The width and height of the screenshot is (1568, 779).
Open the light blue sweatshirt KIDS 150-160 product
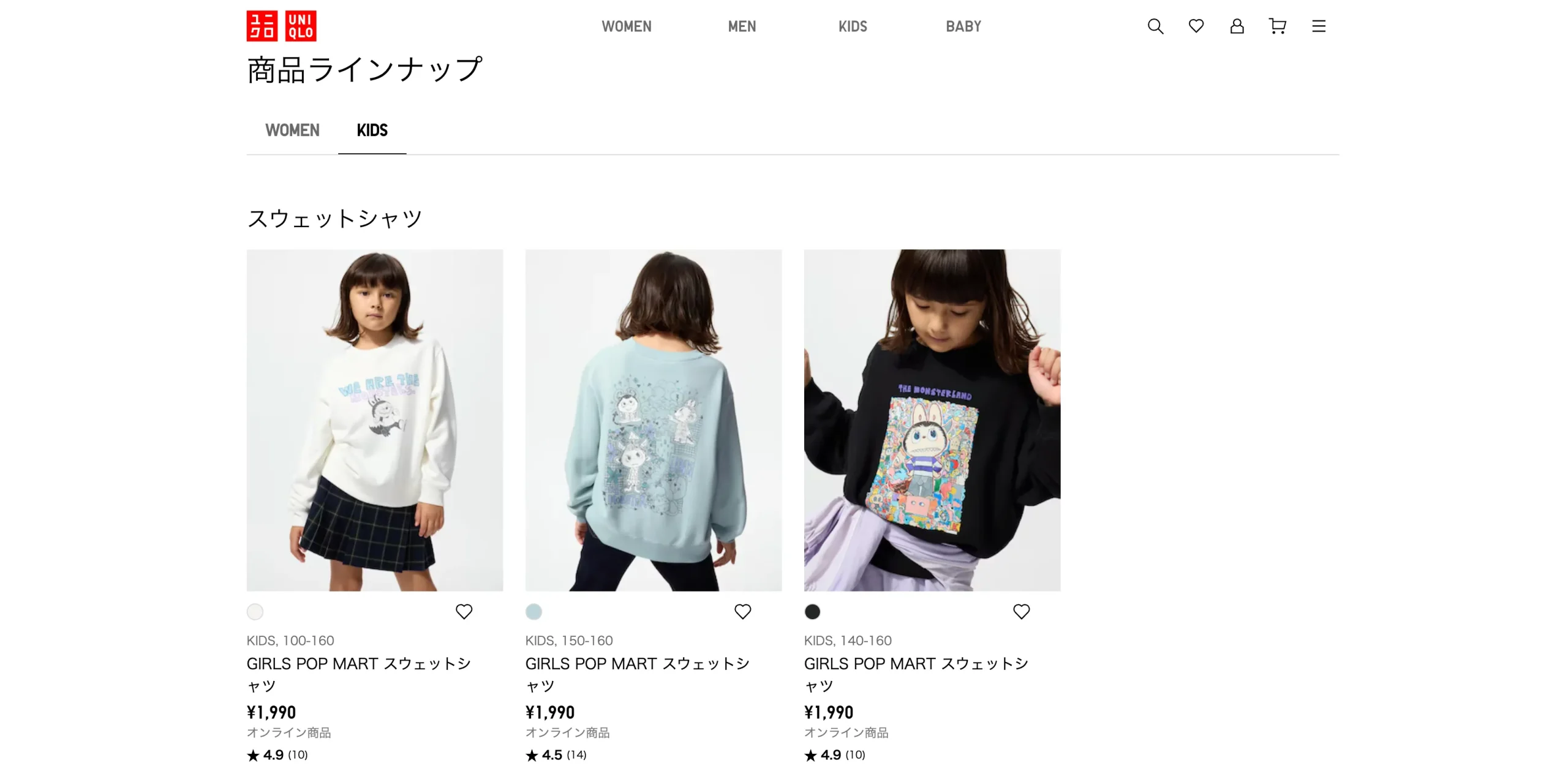pos(653,420)
